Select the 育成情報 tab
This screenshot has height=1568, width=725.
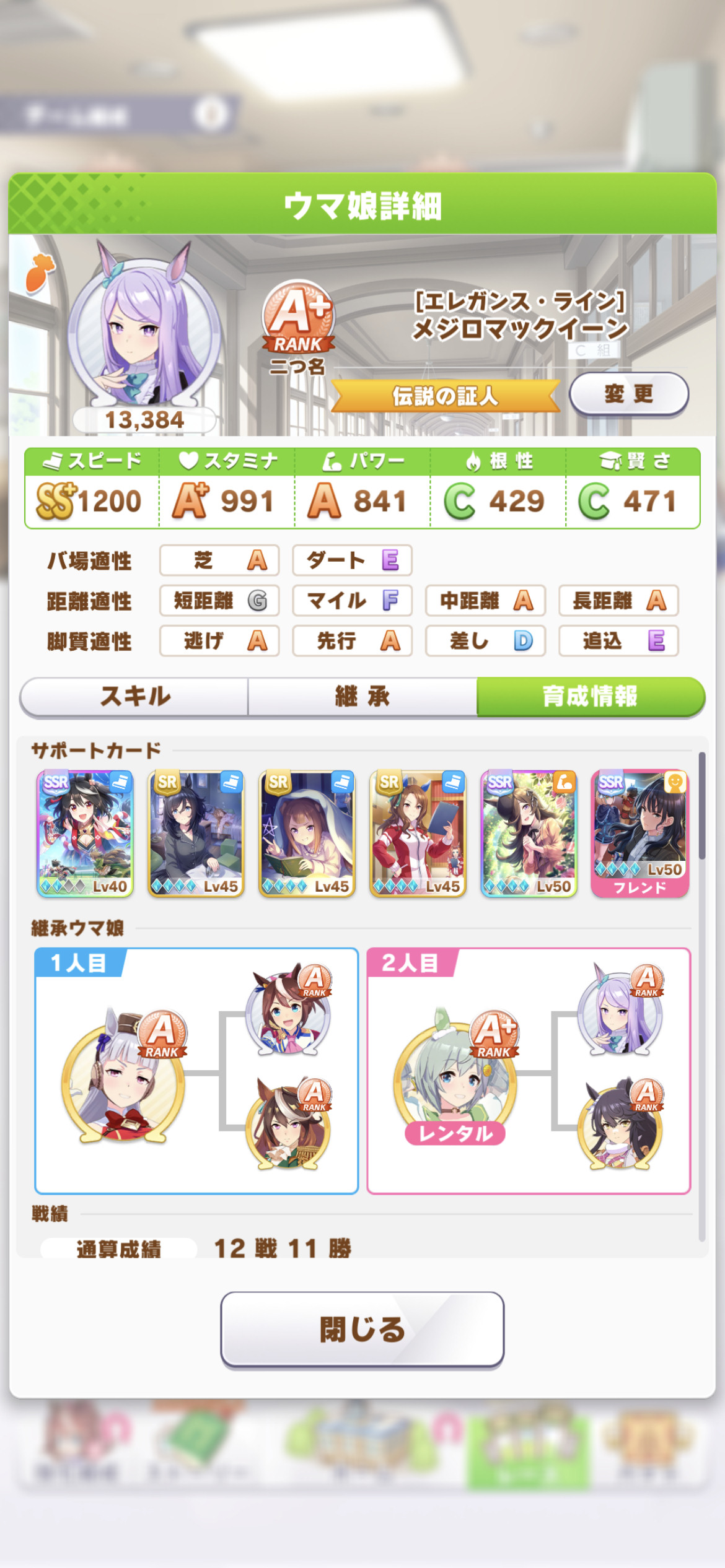pos(591,697)
